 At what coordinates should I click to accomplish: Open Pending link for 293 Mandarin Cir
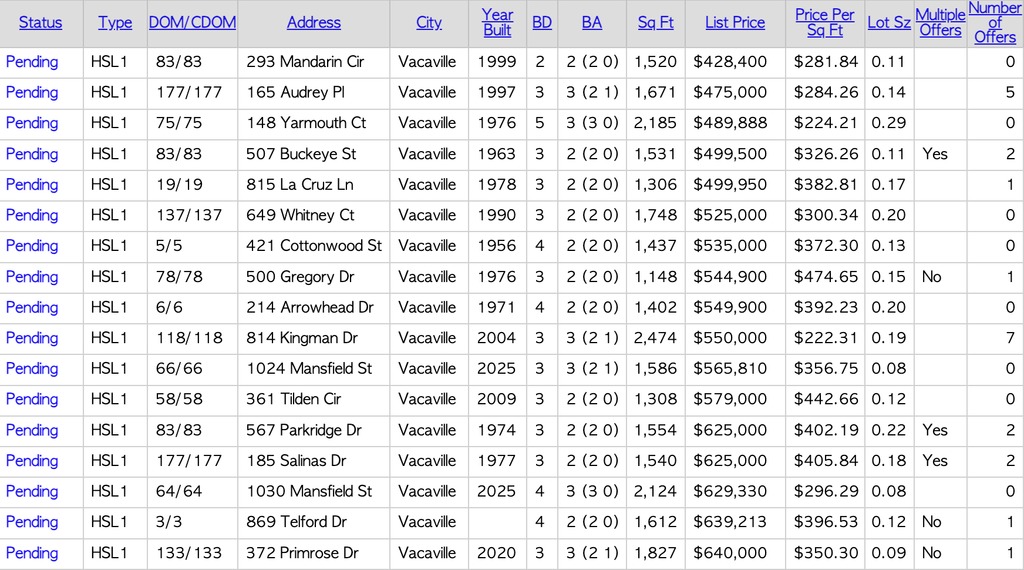(32, 62)
